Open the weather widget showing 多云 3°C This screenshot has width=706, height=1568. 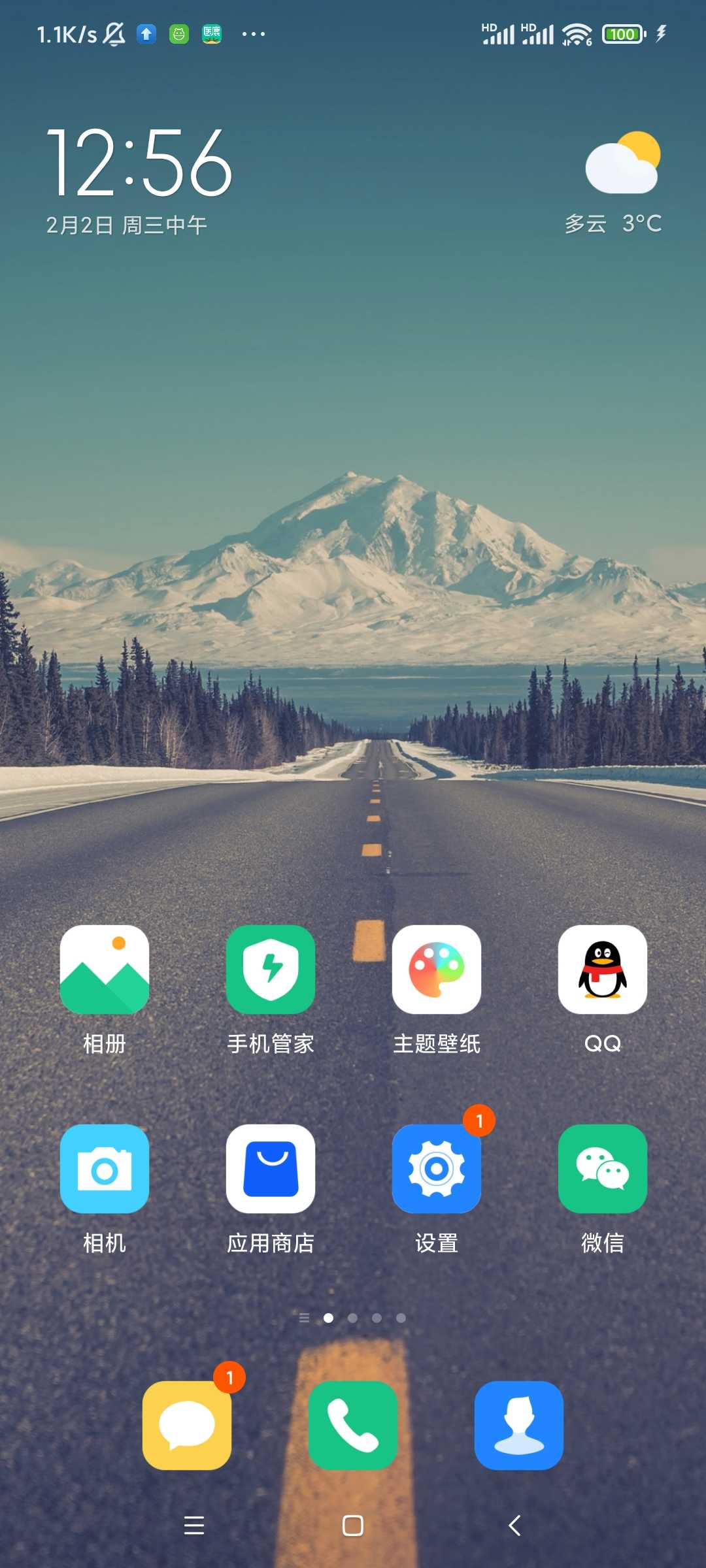[614, 183]
